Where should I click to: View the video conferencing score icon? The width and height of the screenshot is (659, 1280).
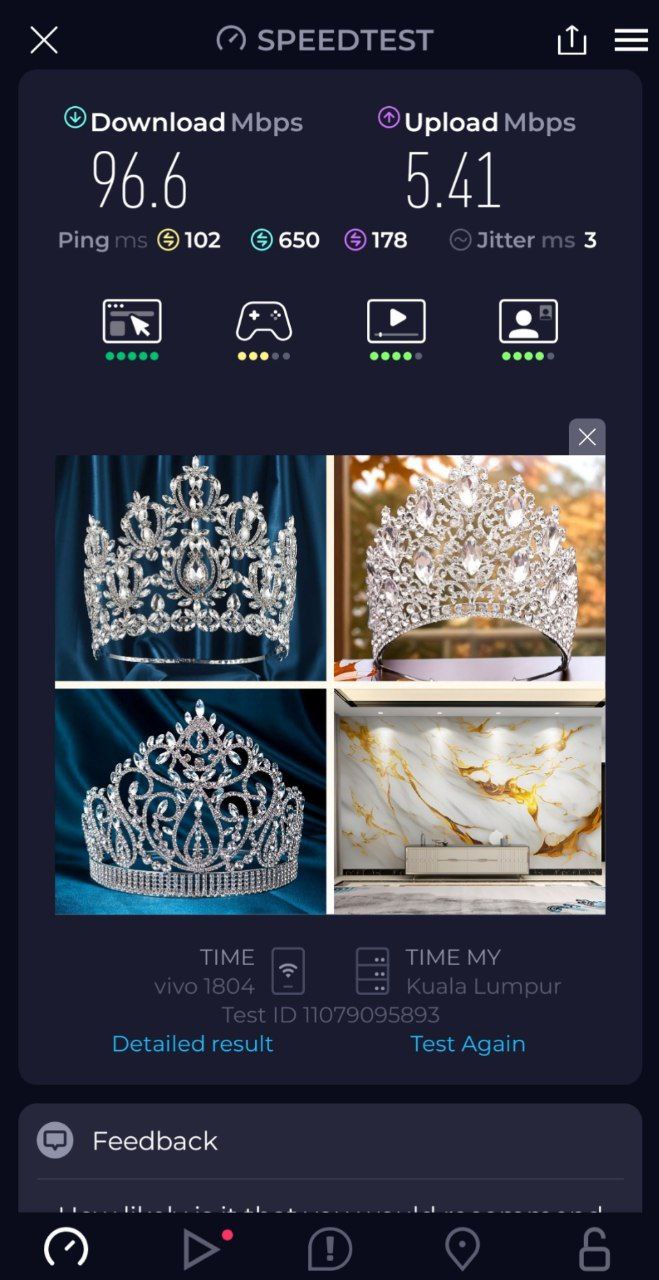[528, 322]
